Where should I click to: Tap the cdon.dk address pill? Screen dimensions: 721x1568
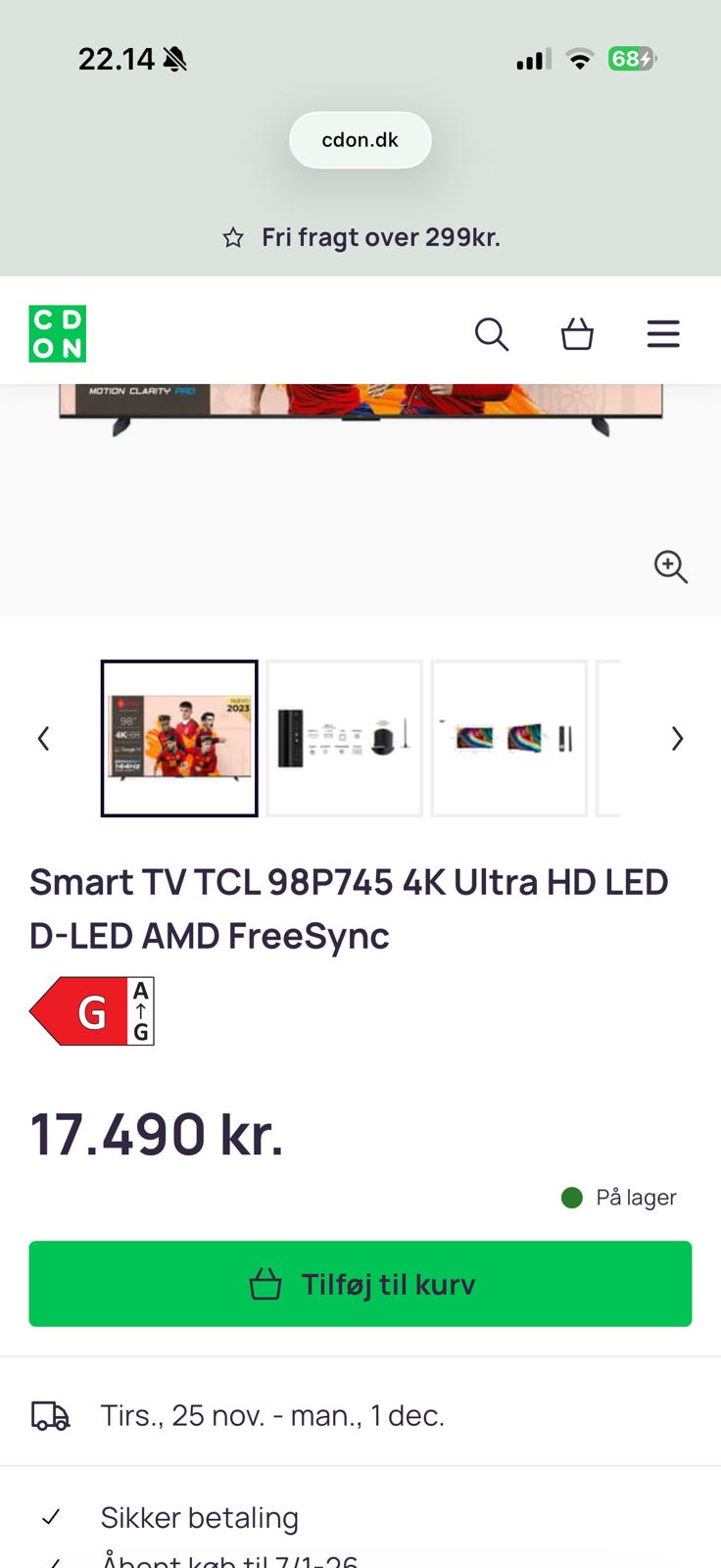click(360, 140)
